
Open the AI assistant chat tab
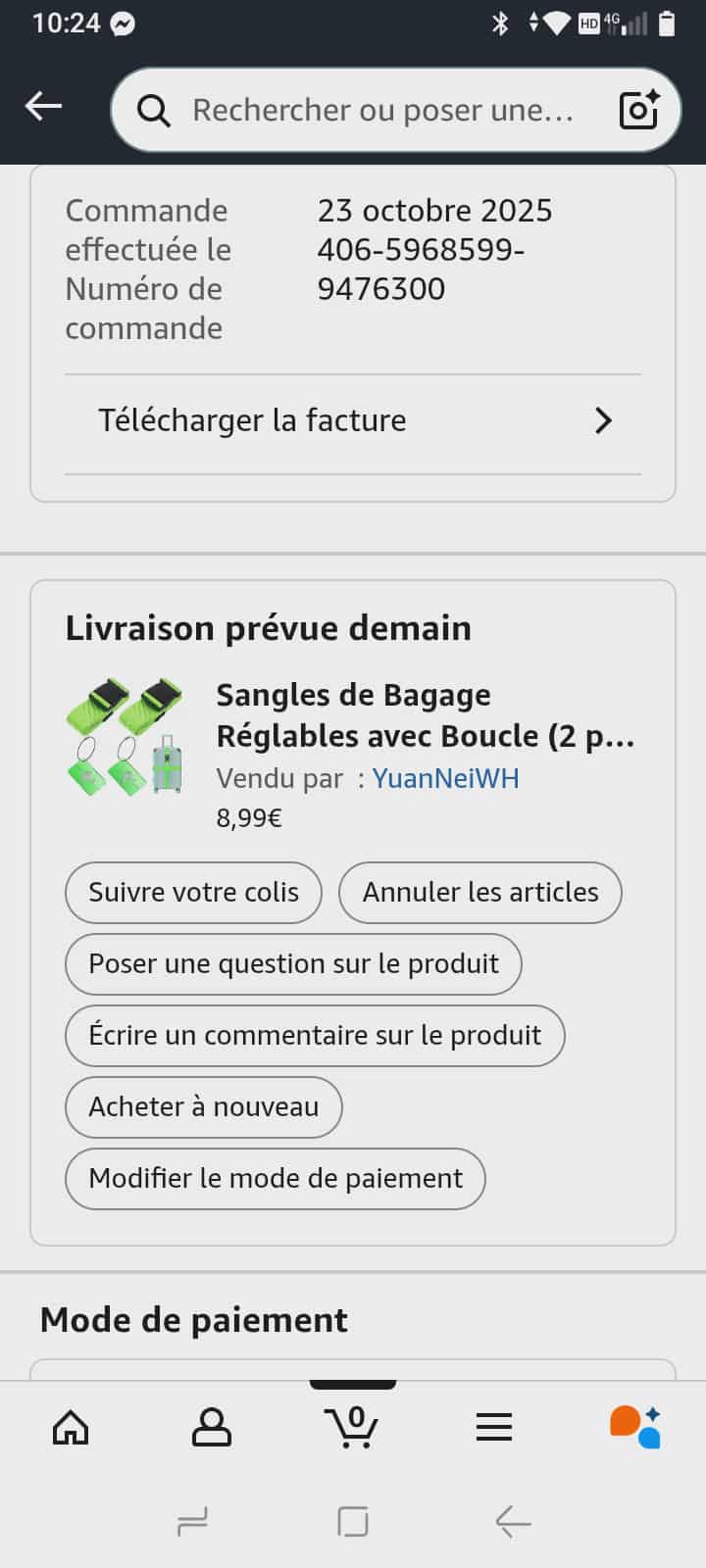click(635, 1428)
